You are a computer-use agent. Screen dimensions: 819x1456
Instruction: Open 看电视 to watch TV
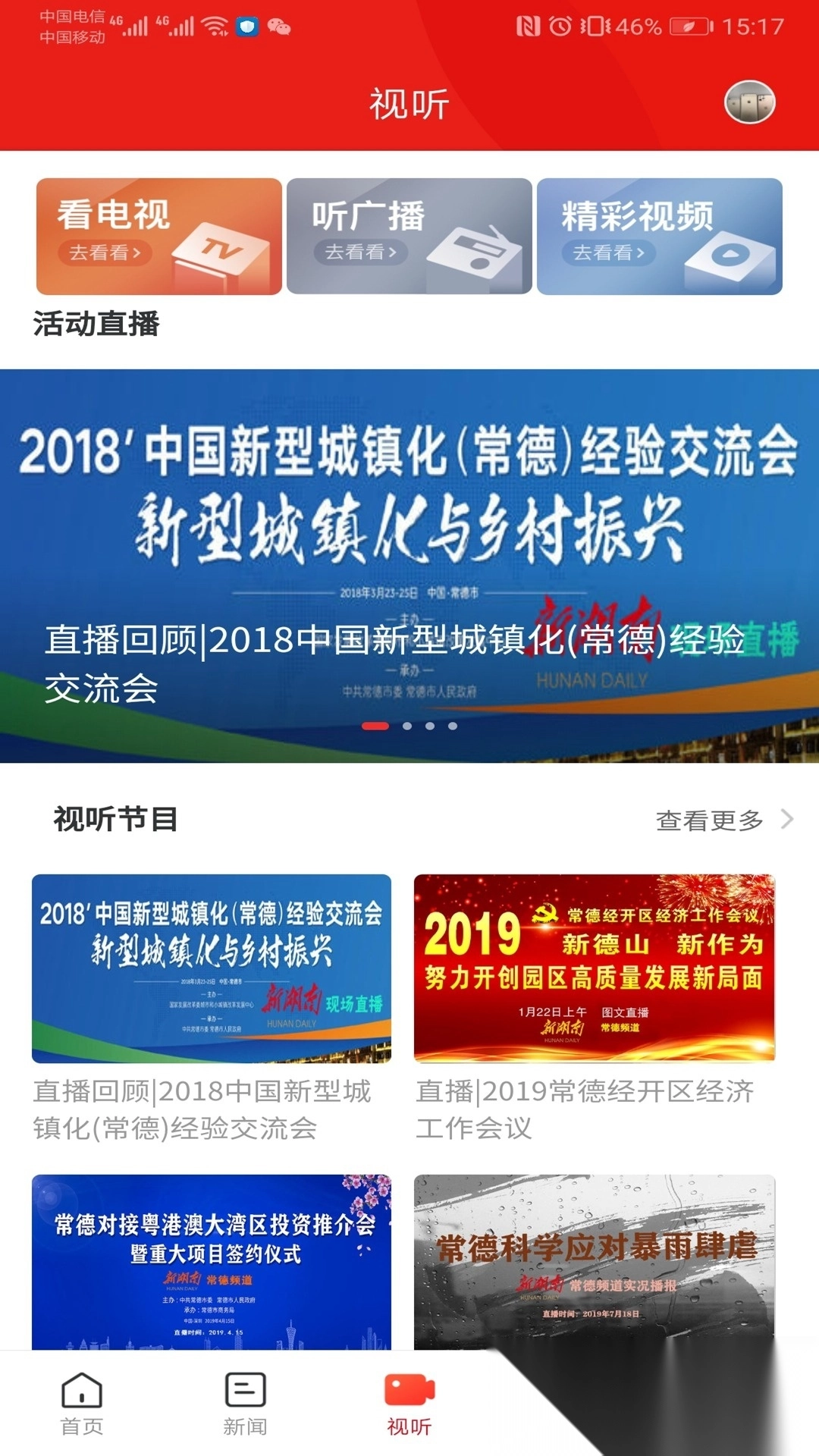pyautogui.click(x=158, y=236)
